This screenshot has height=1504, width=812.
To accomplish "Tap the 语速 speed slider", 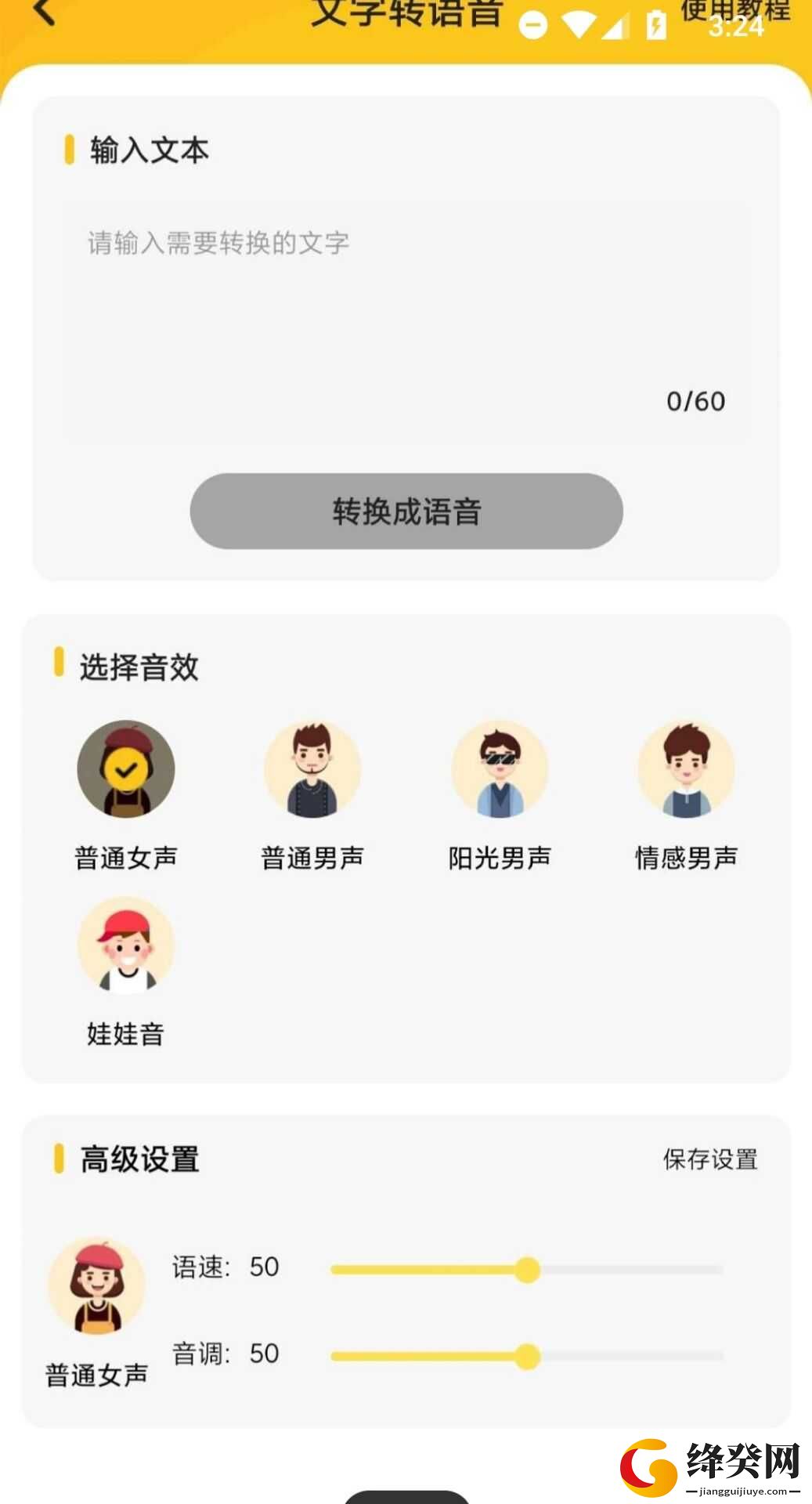I will point(527,1269).
